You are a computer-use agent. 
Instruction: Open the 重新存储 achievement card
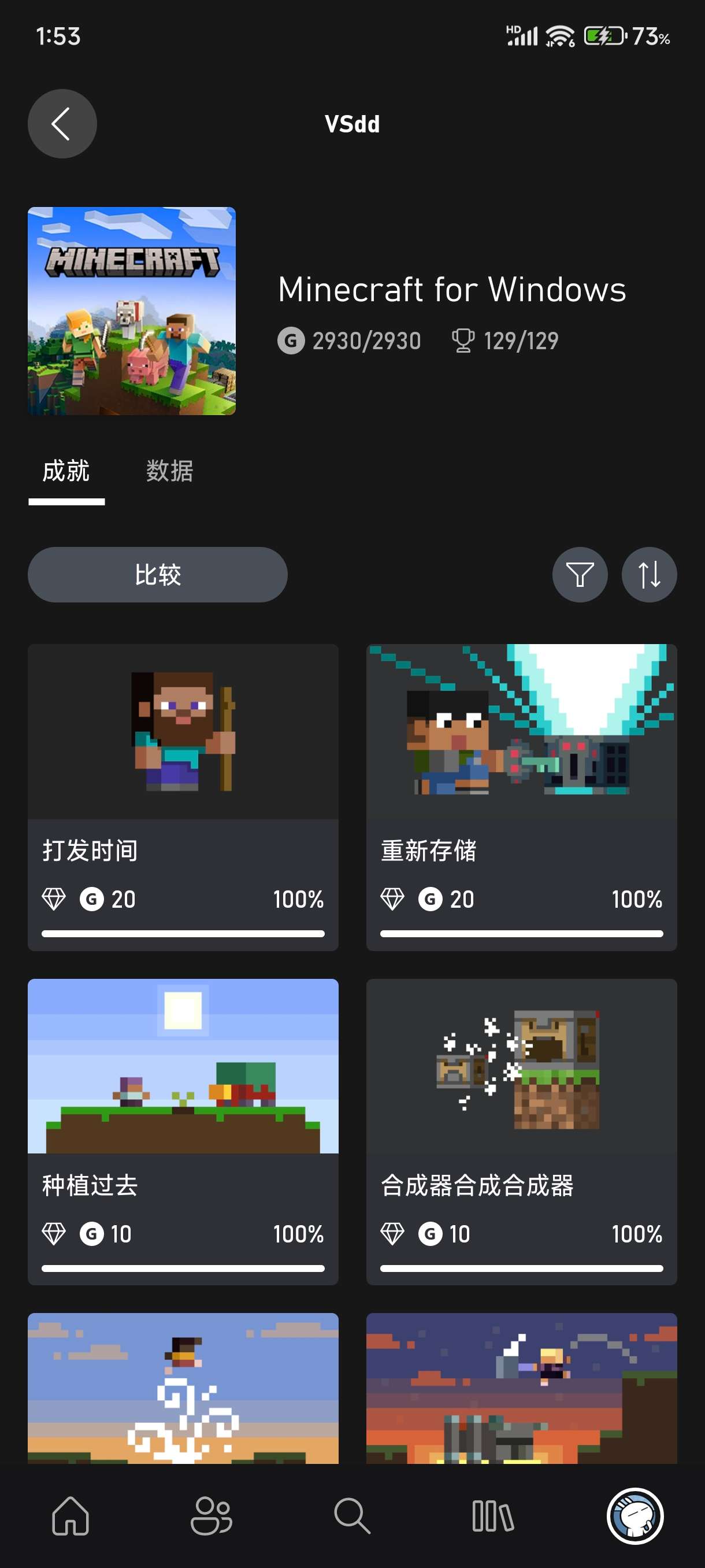(x=521, y=796)
